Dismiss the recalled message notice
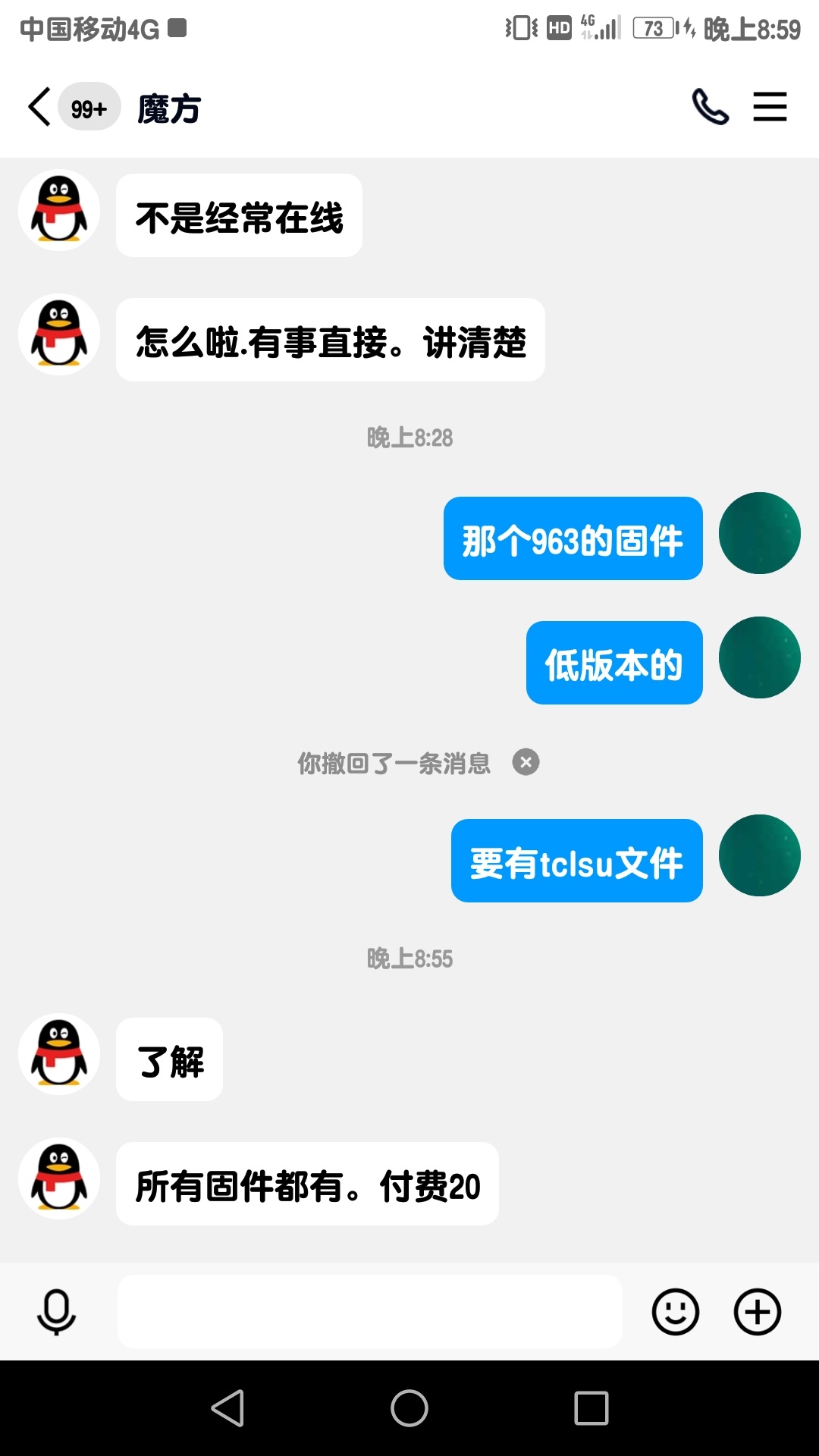The image size is (819, 1456). coord(526,762)
